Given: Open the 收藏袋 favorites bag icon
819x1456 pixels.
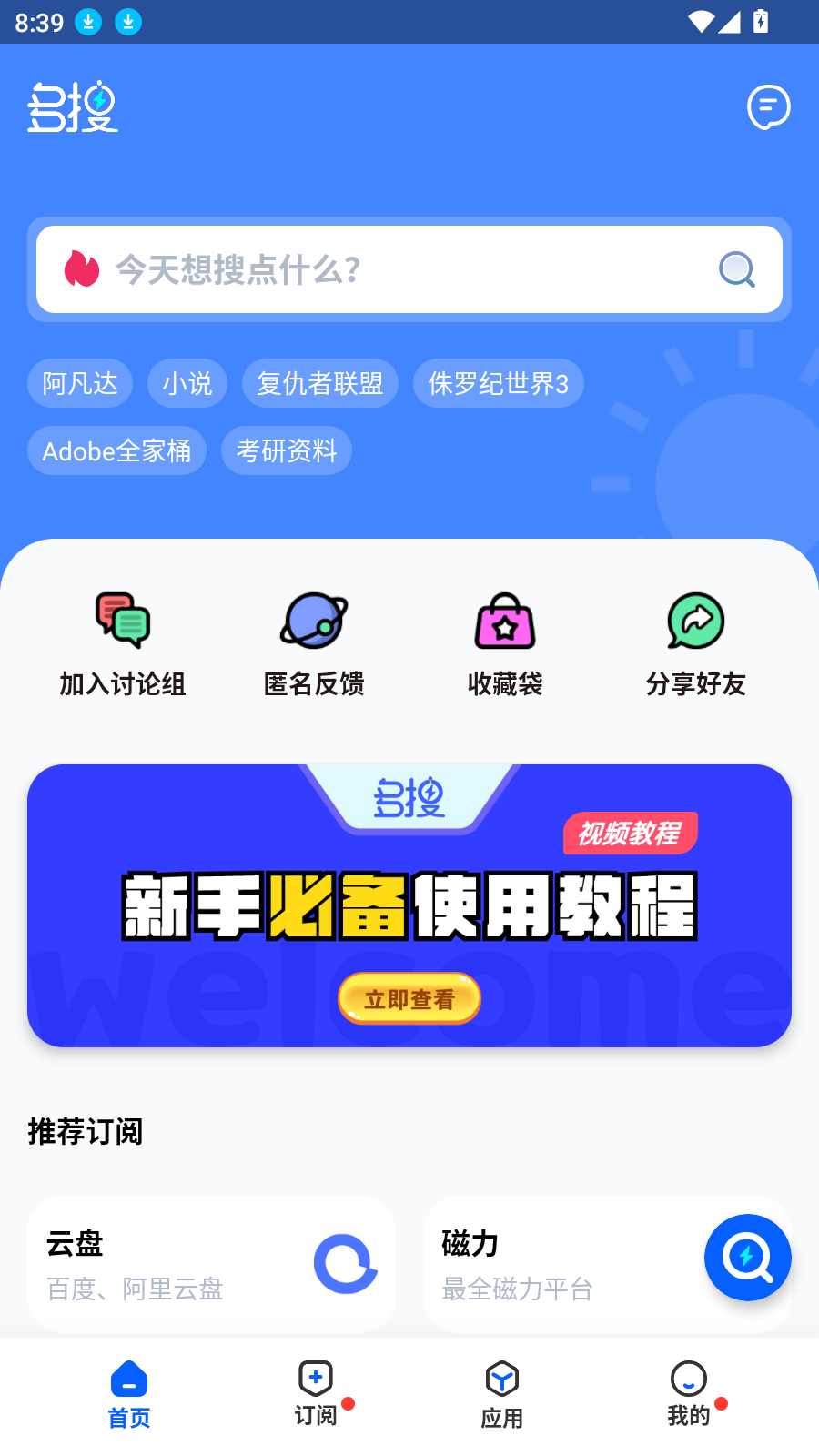Looking at the screenshot, I should point(504,622).
